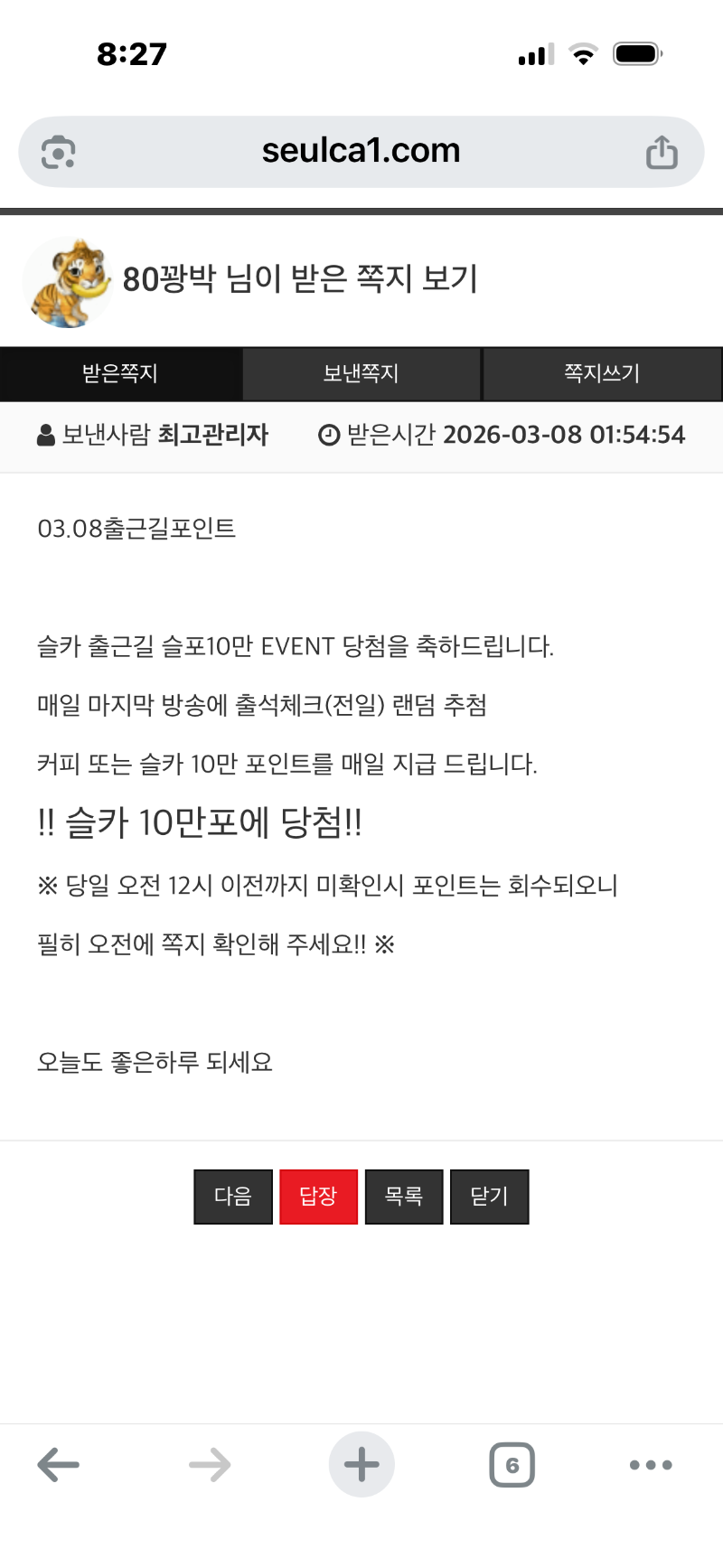Viewport: 723px width, 1568px height.
Task: Tap the seulca1.com address bar
Action: (361, 152)
